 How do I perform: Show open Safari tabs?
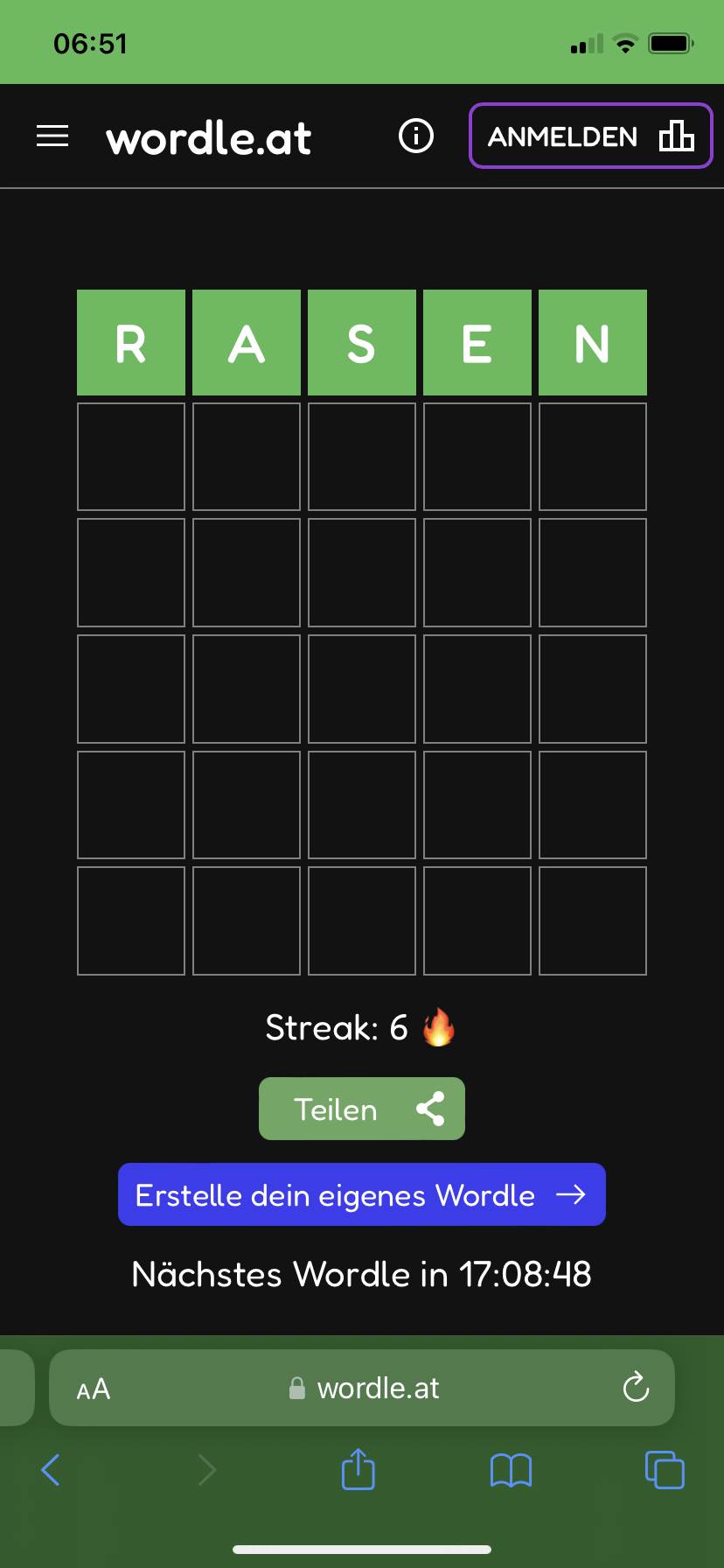[x=665, y=1469]
